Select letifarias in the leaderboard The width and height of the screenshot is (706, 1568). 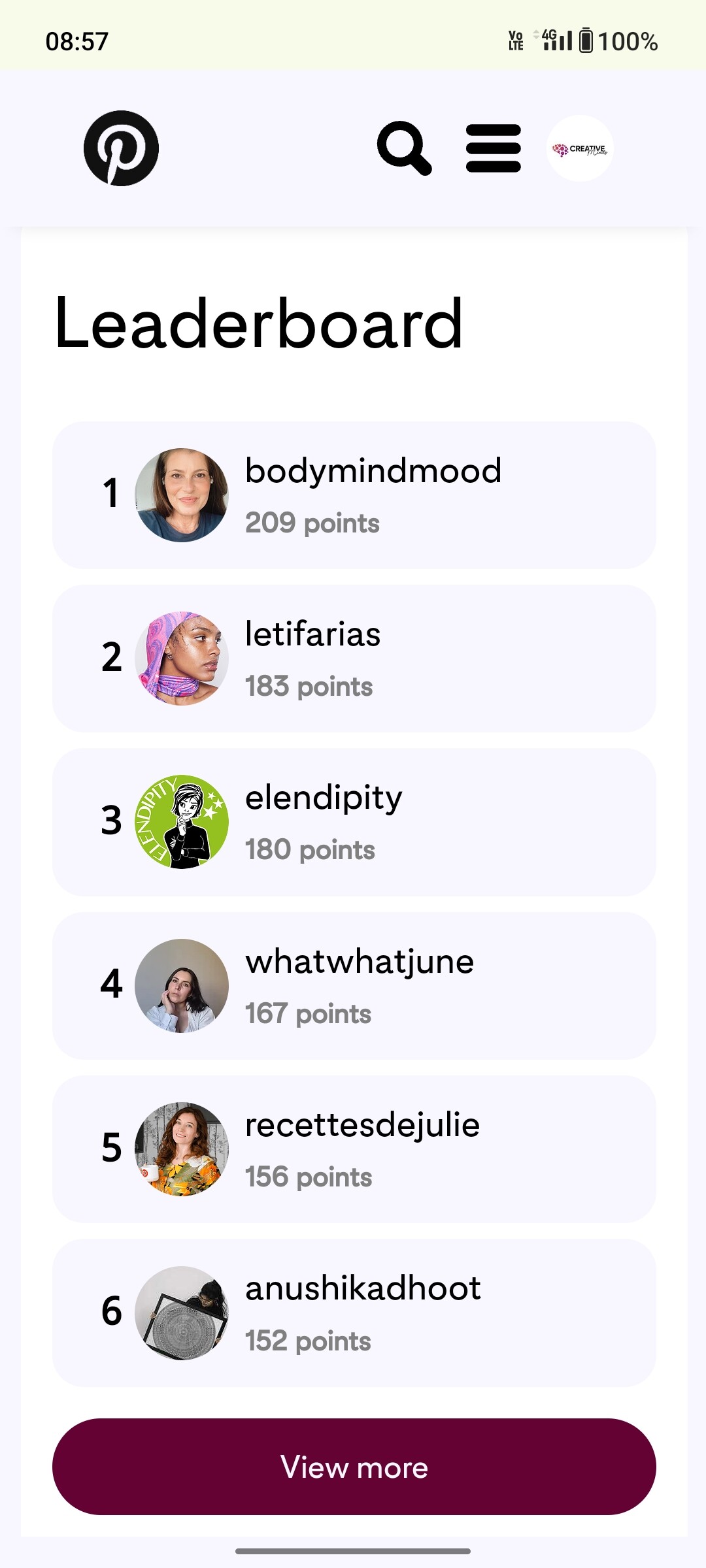click(x=354, y=659)
